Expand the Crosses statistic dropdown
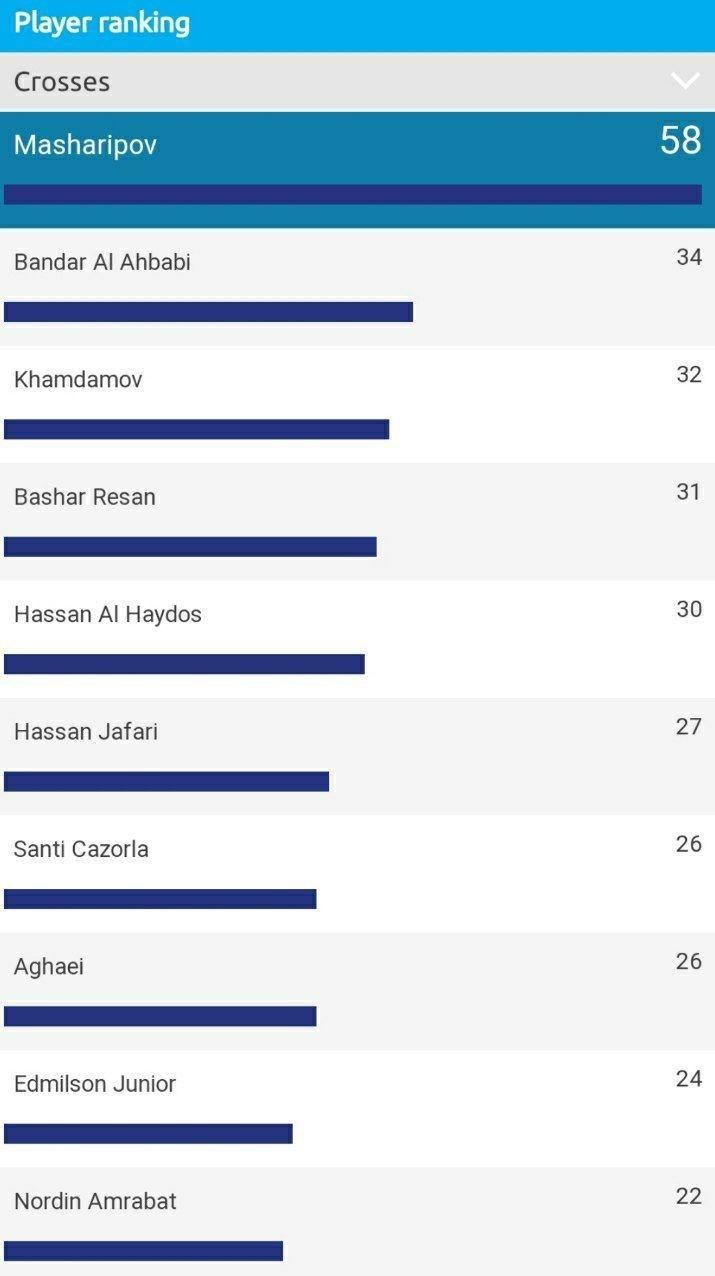 684,81
